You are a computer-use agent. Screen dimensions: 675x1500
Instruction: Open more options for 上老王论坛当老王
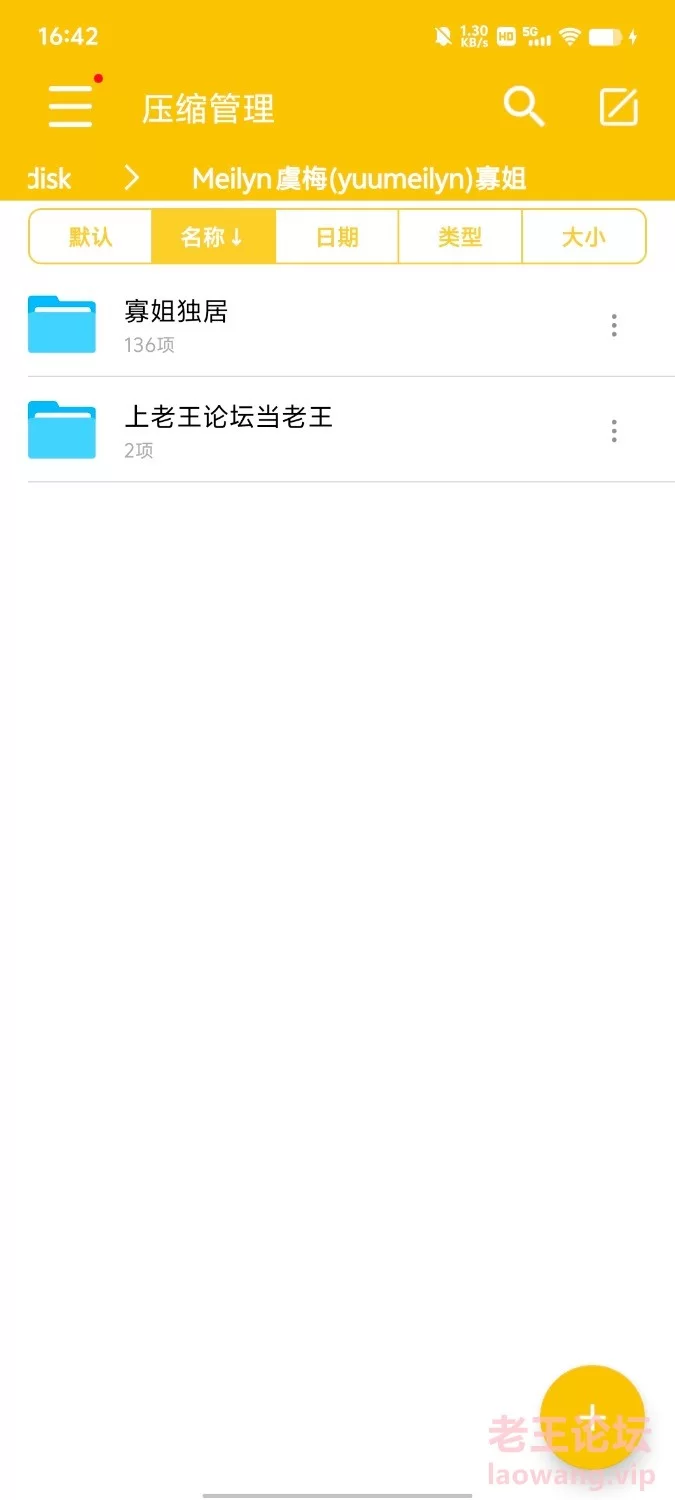coord(614,431)
